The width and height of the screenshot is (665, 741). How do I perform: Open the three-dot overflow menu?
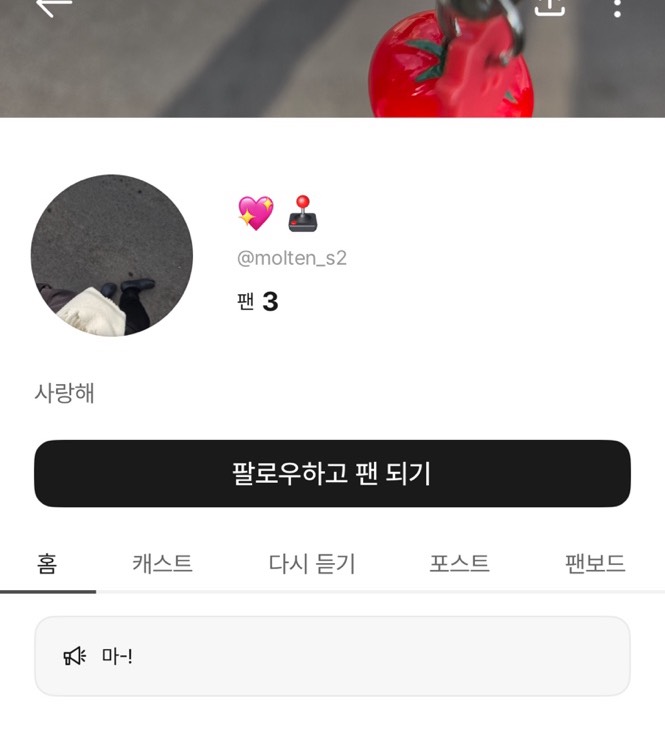[x=617, y=8]
